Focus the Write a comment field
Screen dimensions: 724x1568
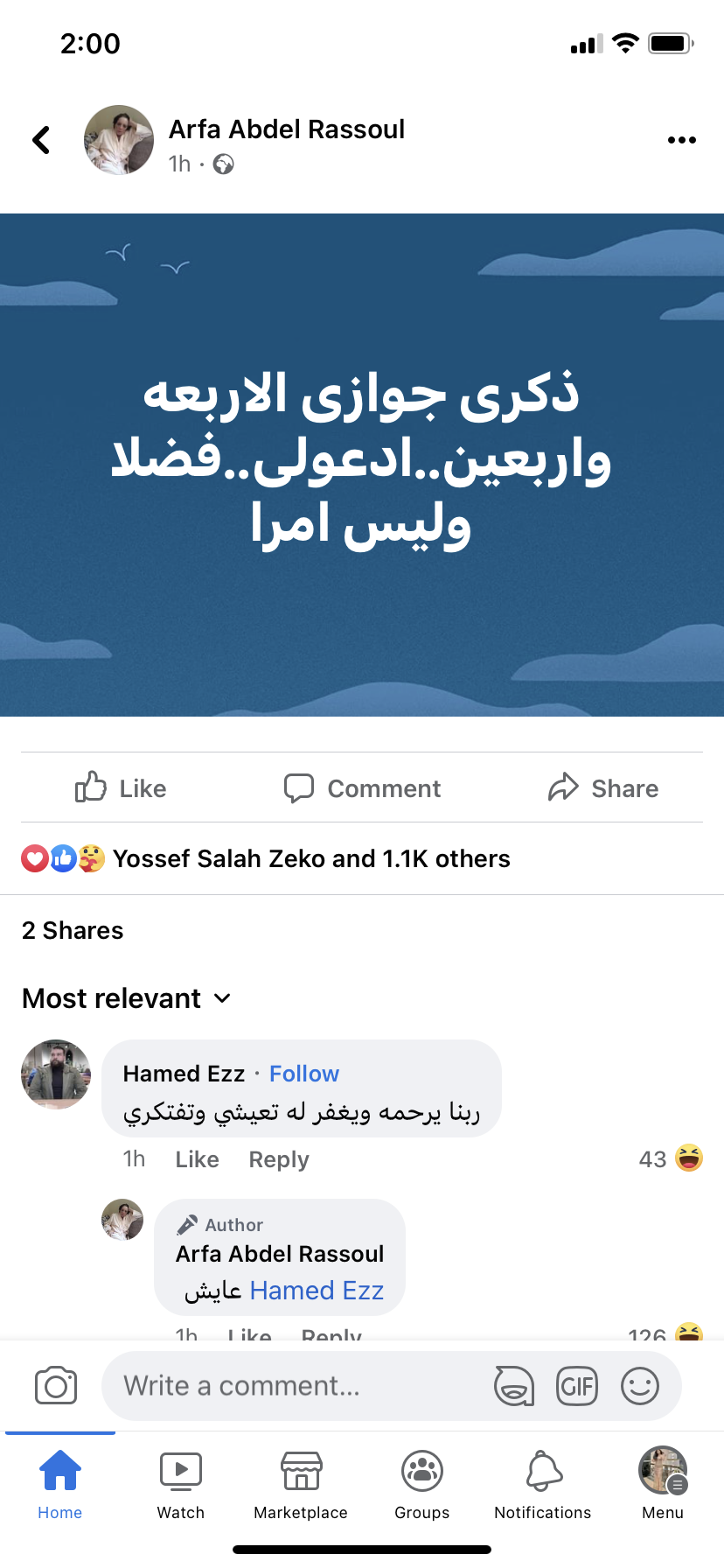pyautogui.click(x=289, y=1386)
